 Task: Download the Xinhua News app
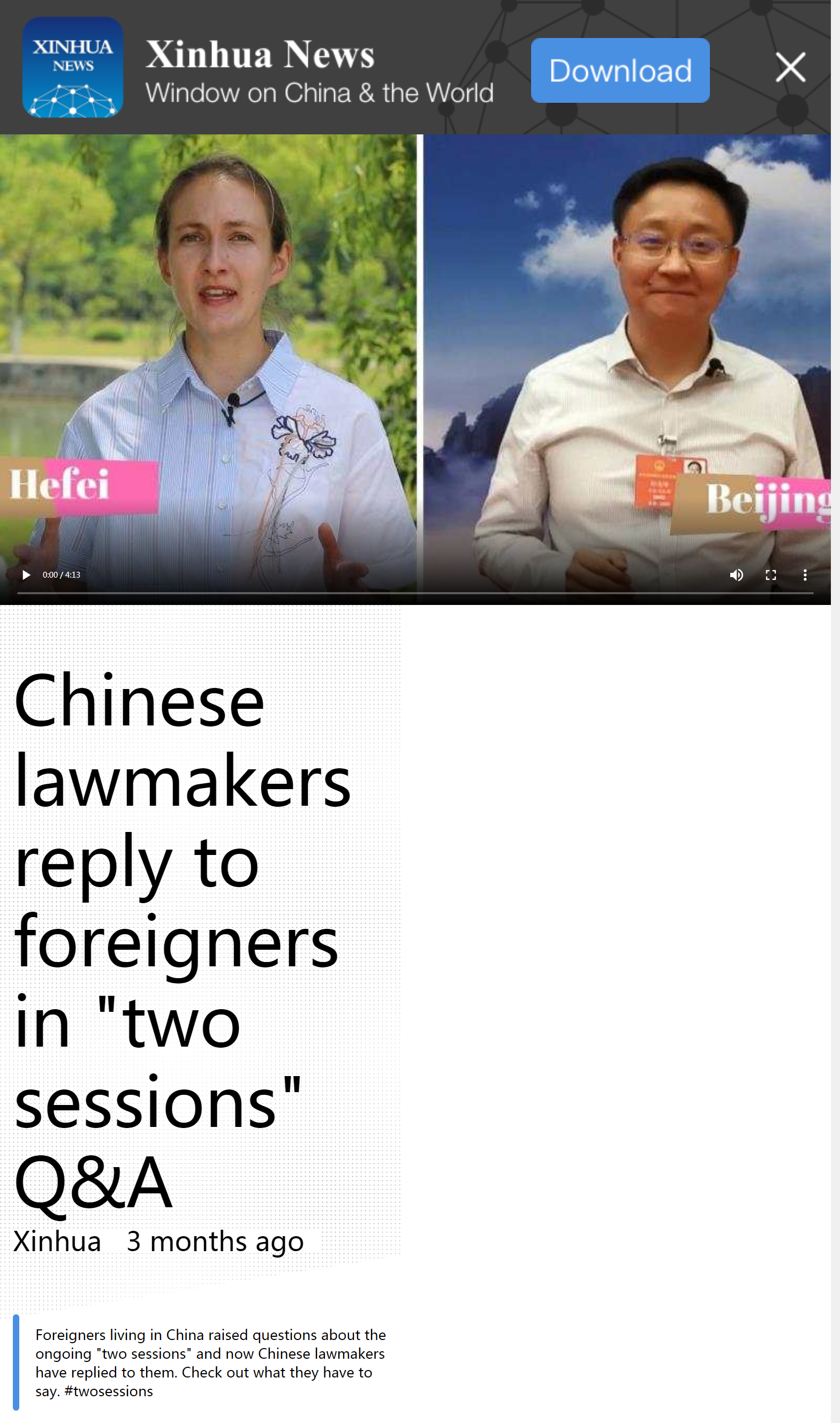pos(620,70)
